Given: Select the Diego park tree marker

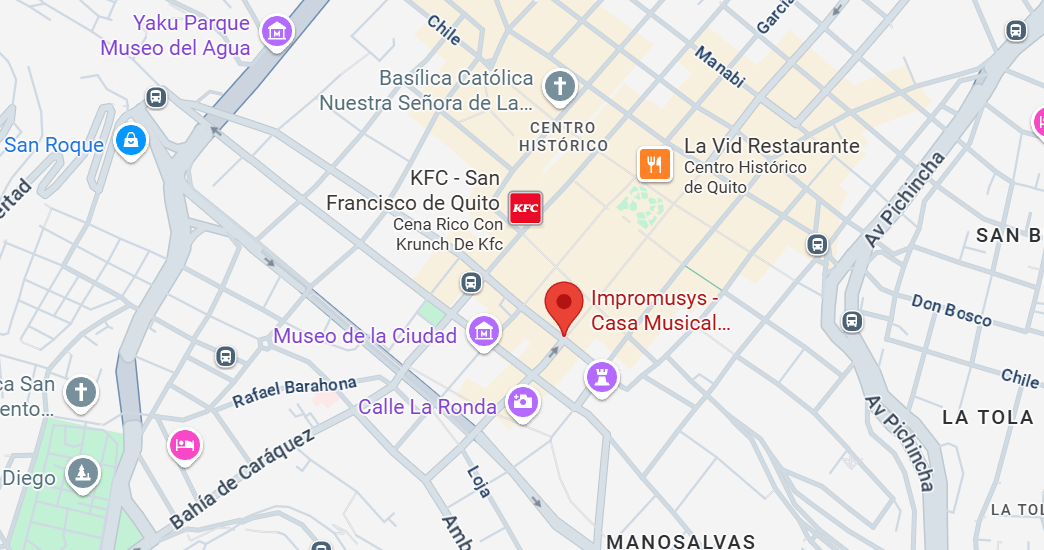Looking at the screenshot, I should 83,470.
